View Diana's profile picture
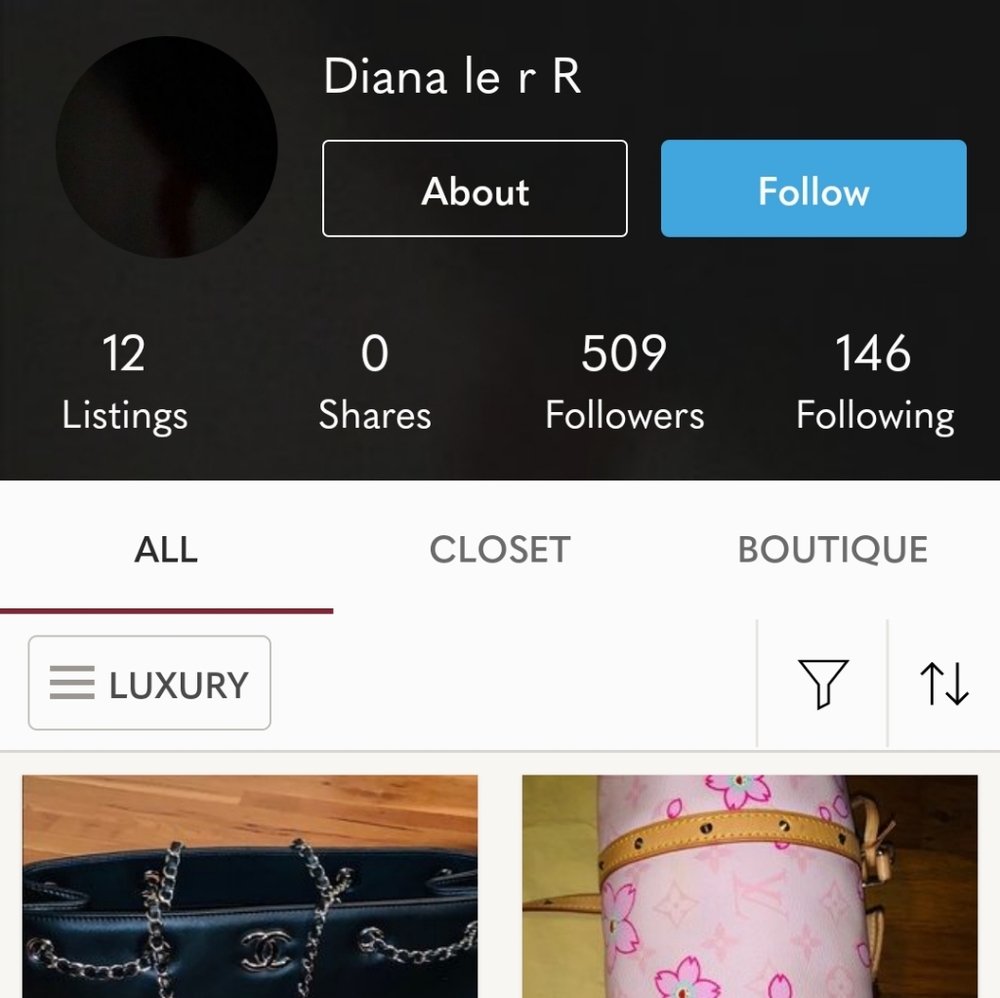 (x=166, y=147)
